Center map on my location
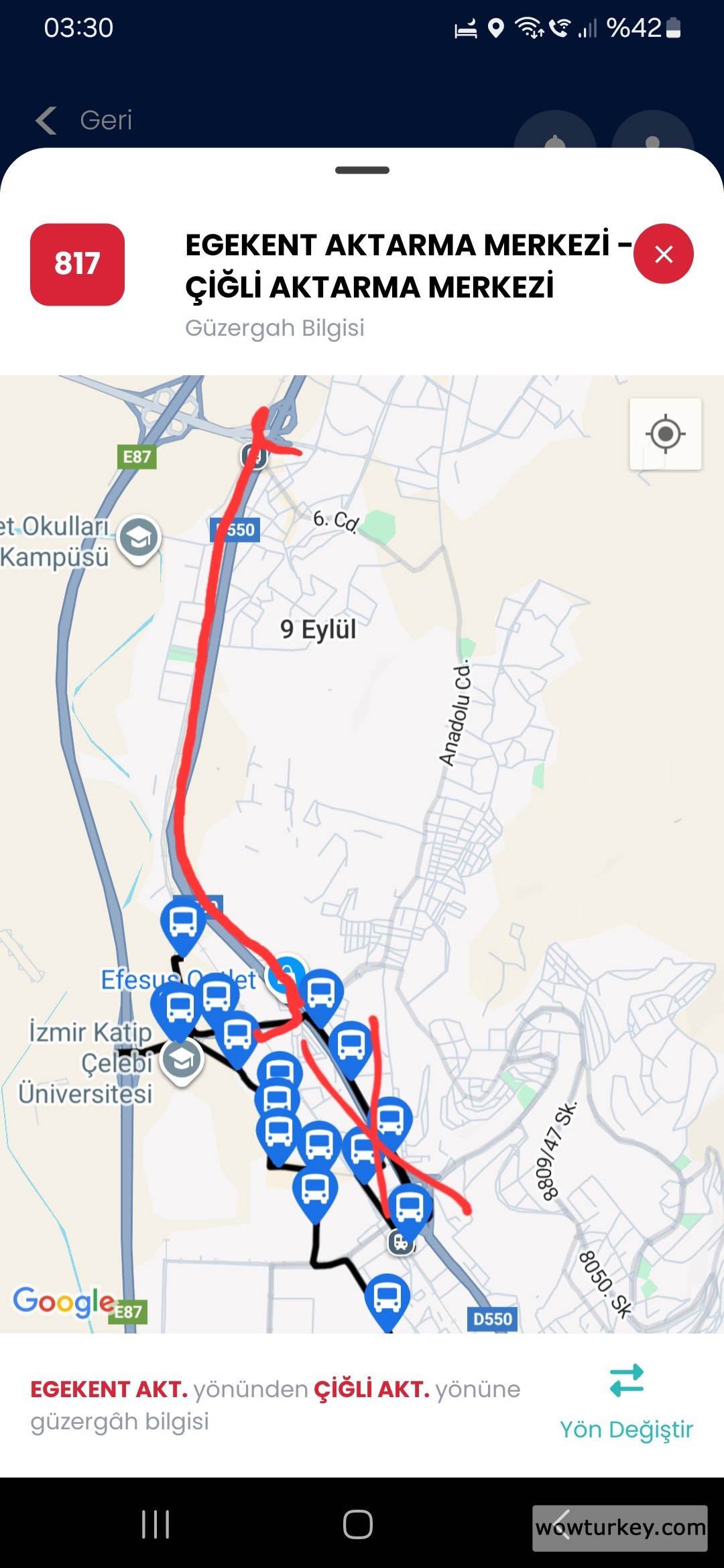This screenshot has height=1568, width=724. coord(665,434)
